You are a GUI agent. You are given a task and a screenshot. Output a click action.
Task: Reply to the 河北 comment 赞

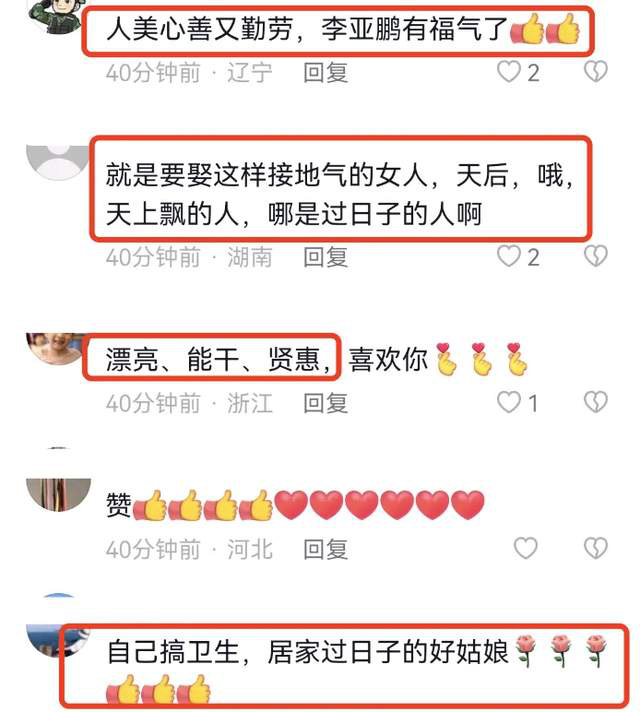point(325,549)
